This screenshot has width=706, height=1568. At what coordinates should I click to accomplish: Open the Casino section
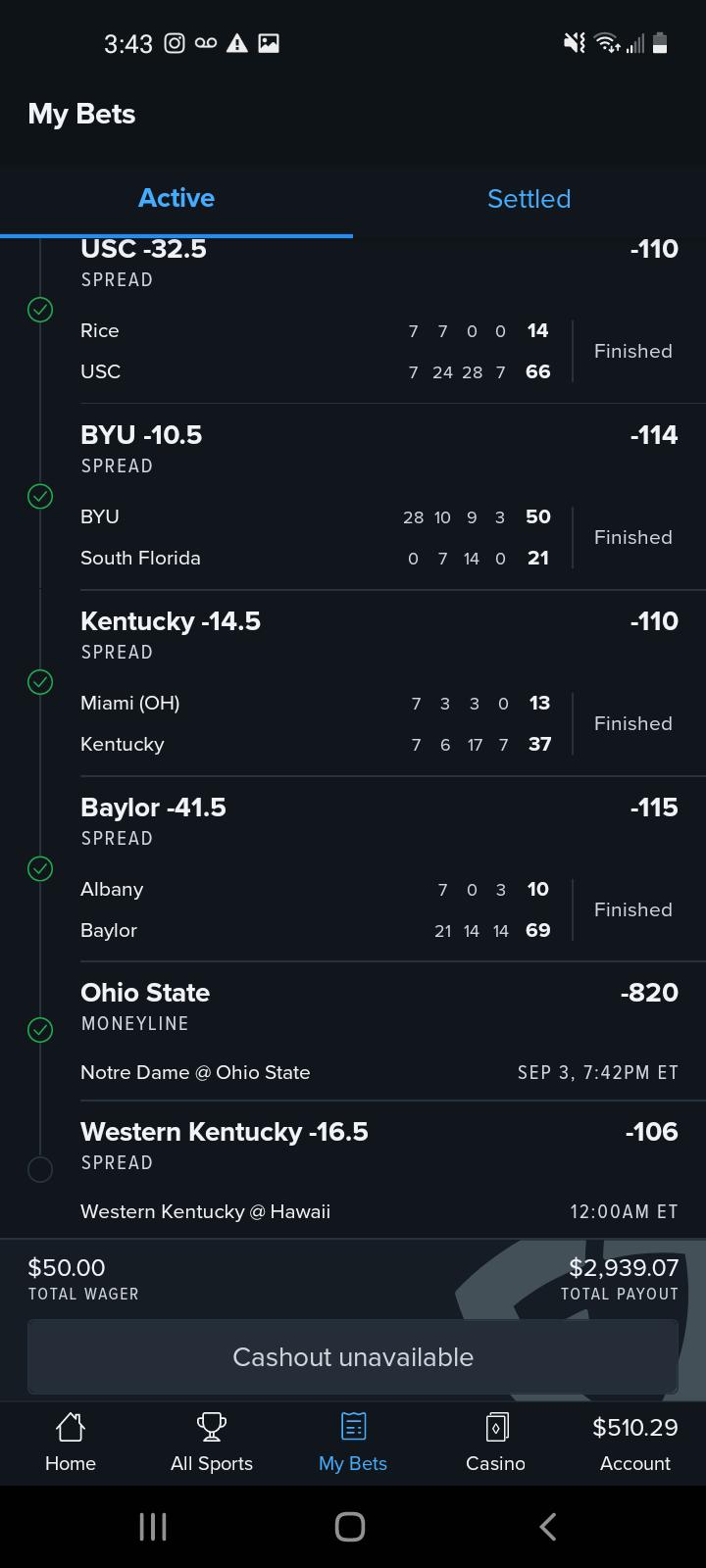(495, 1443)
